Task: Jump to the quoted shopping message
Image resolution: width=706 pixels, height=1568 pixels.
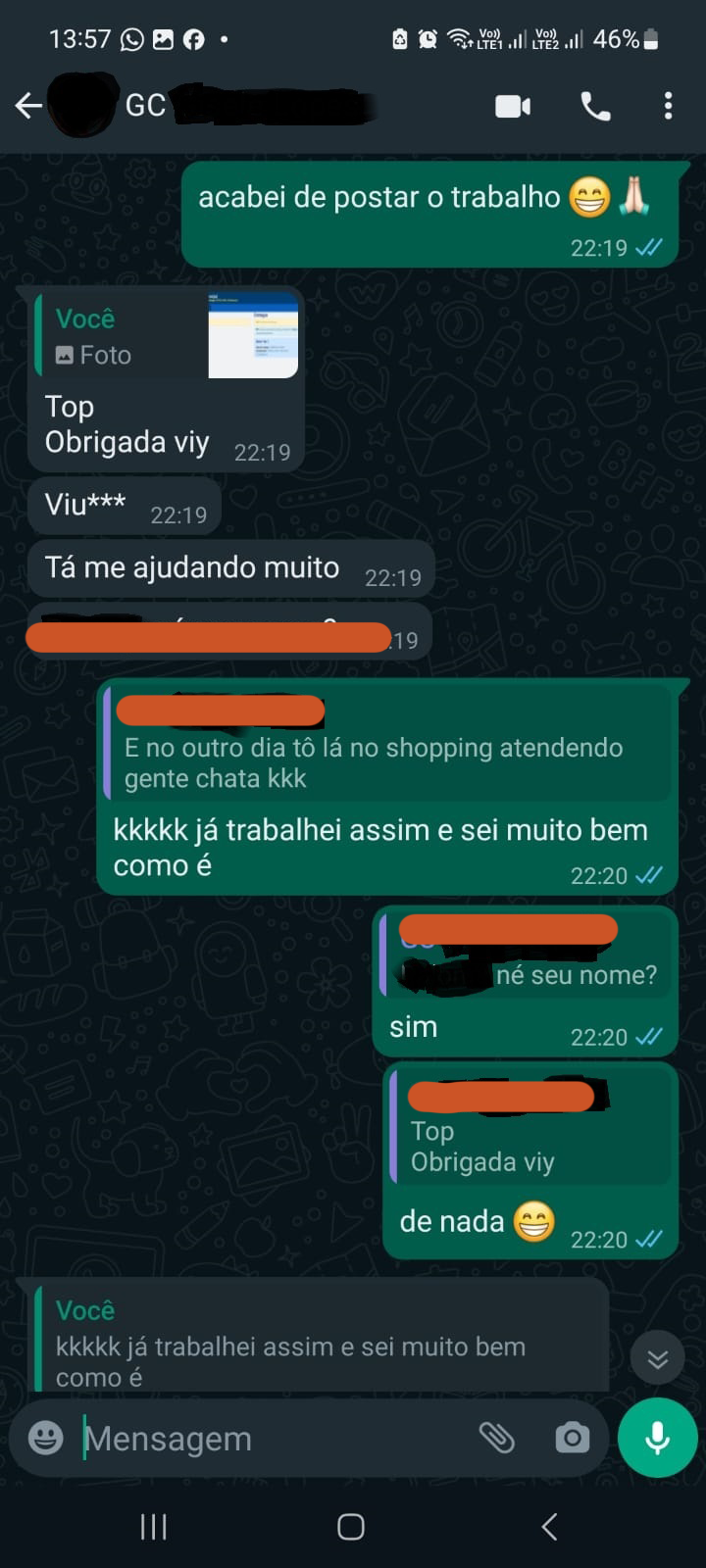Action: click(387, 747)
